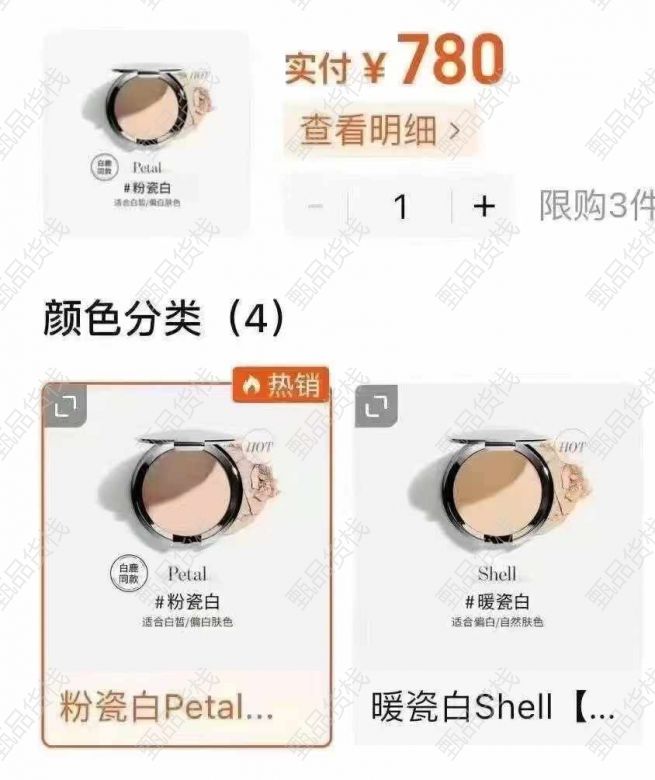Tap the quantity field showing 1
Viewport: 655px width, 780px height.
[400, 207]
